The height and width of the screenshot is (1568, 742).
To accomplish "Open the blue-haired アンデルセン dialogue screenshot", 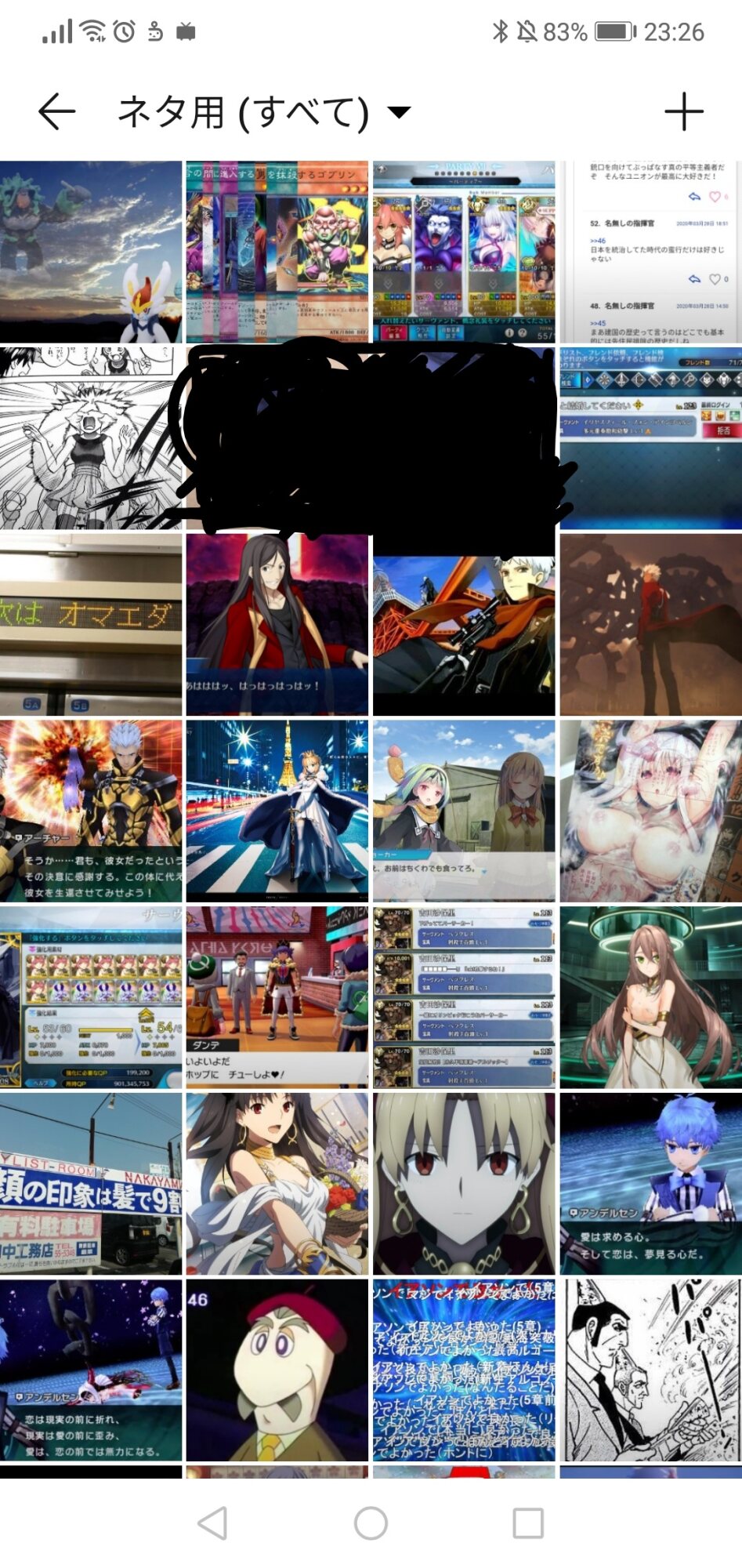I will coord(650,1184).
